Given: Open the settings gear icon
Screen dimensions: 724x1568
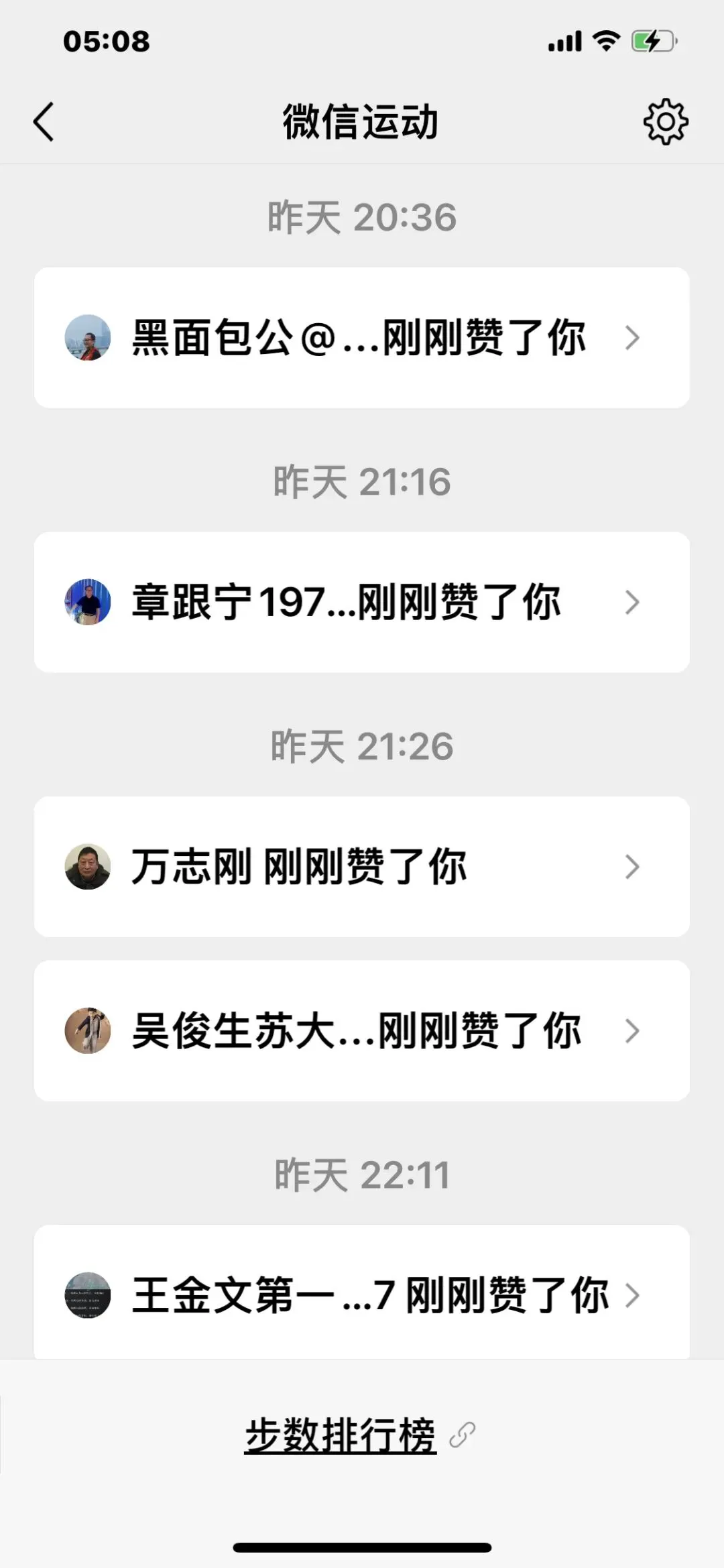Looking at the screenshot, I should 665,122.
